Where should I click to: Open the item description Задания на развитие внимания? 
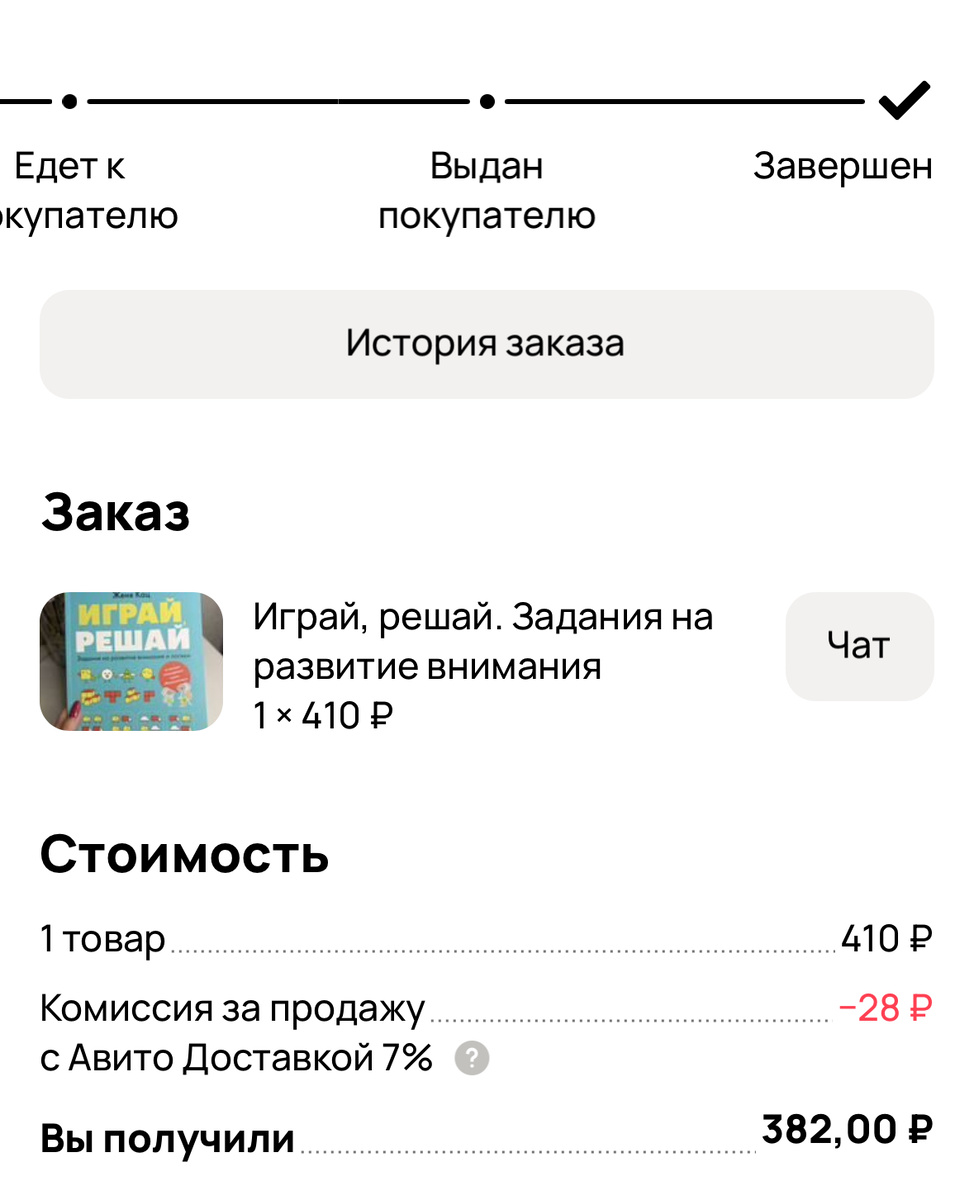(x=427, y=667)
